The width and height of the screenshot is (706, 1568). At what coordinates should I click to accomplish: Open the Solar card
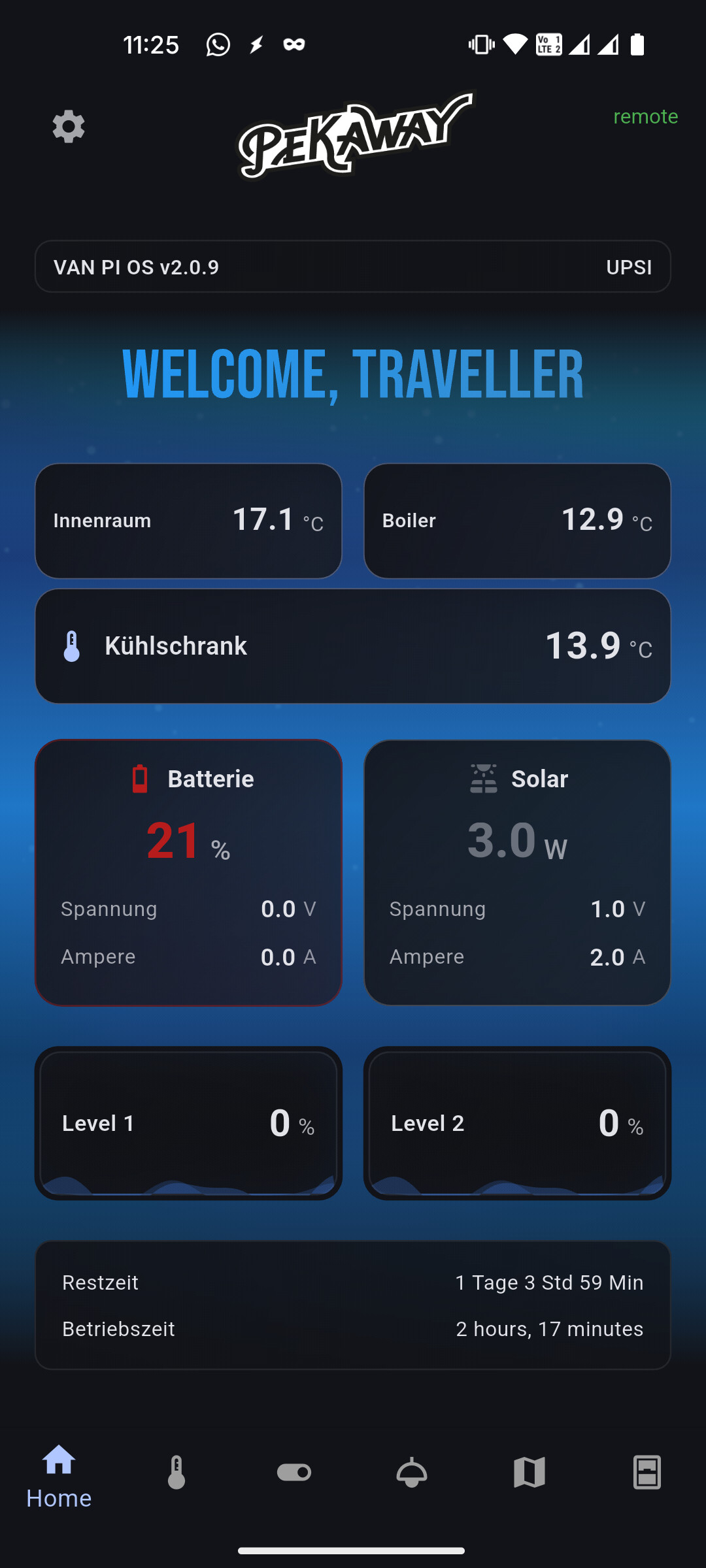(x=517, y=872)
